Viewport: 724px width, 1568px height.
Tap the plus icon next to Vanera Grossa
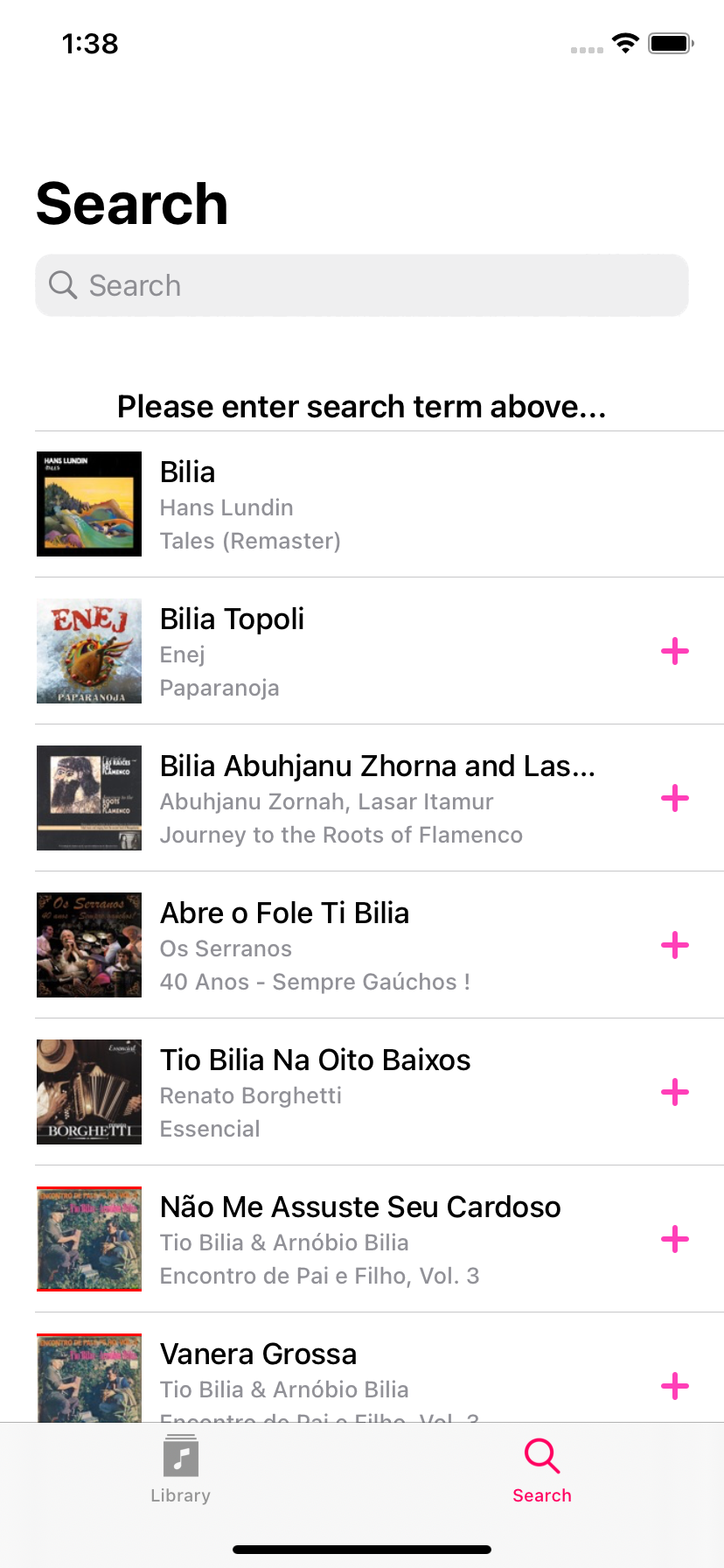point(674,1386)
